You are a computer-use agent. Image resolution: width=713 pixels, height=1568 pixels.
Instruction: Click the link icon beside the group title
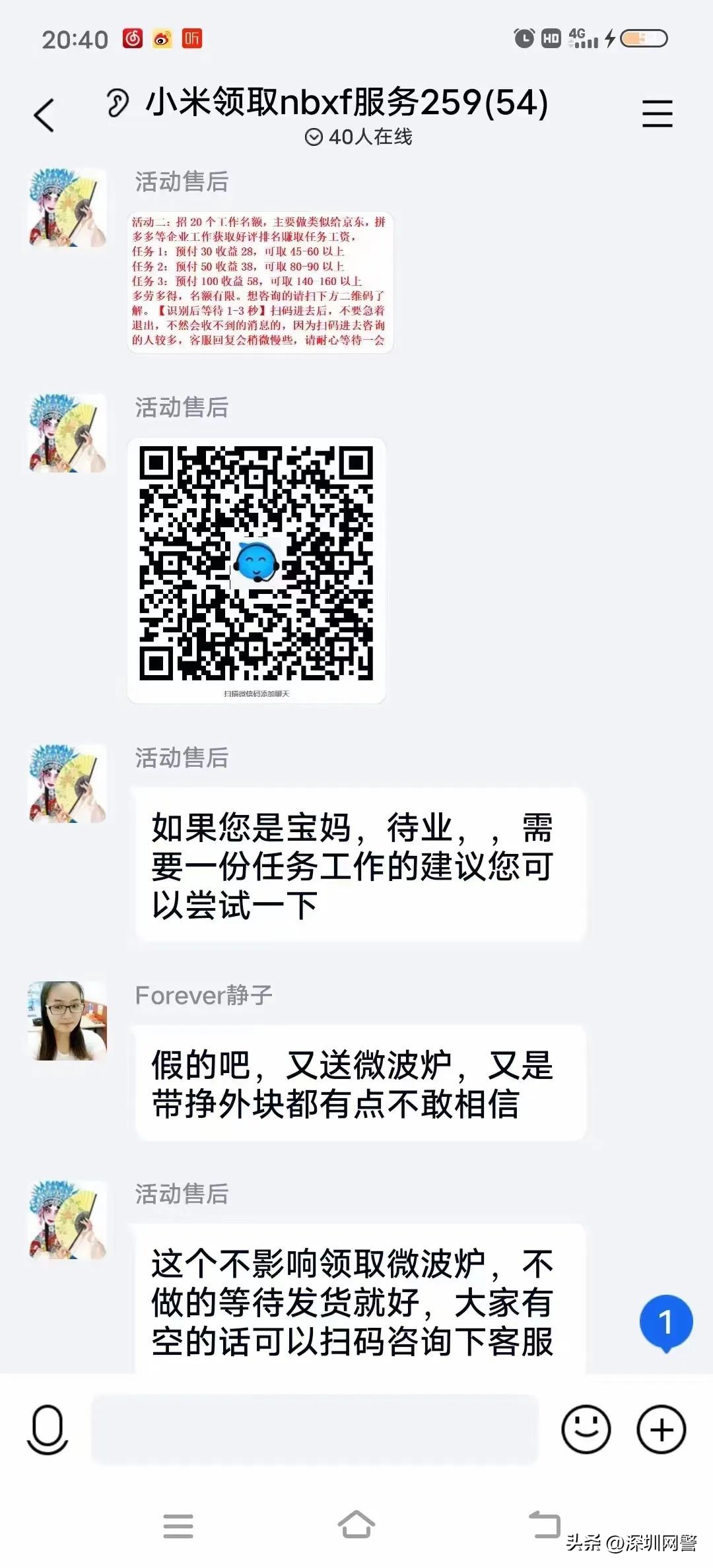click(119, 102)
